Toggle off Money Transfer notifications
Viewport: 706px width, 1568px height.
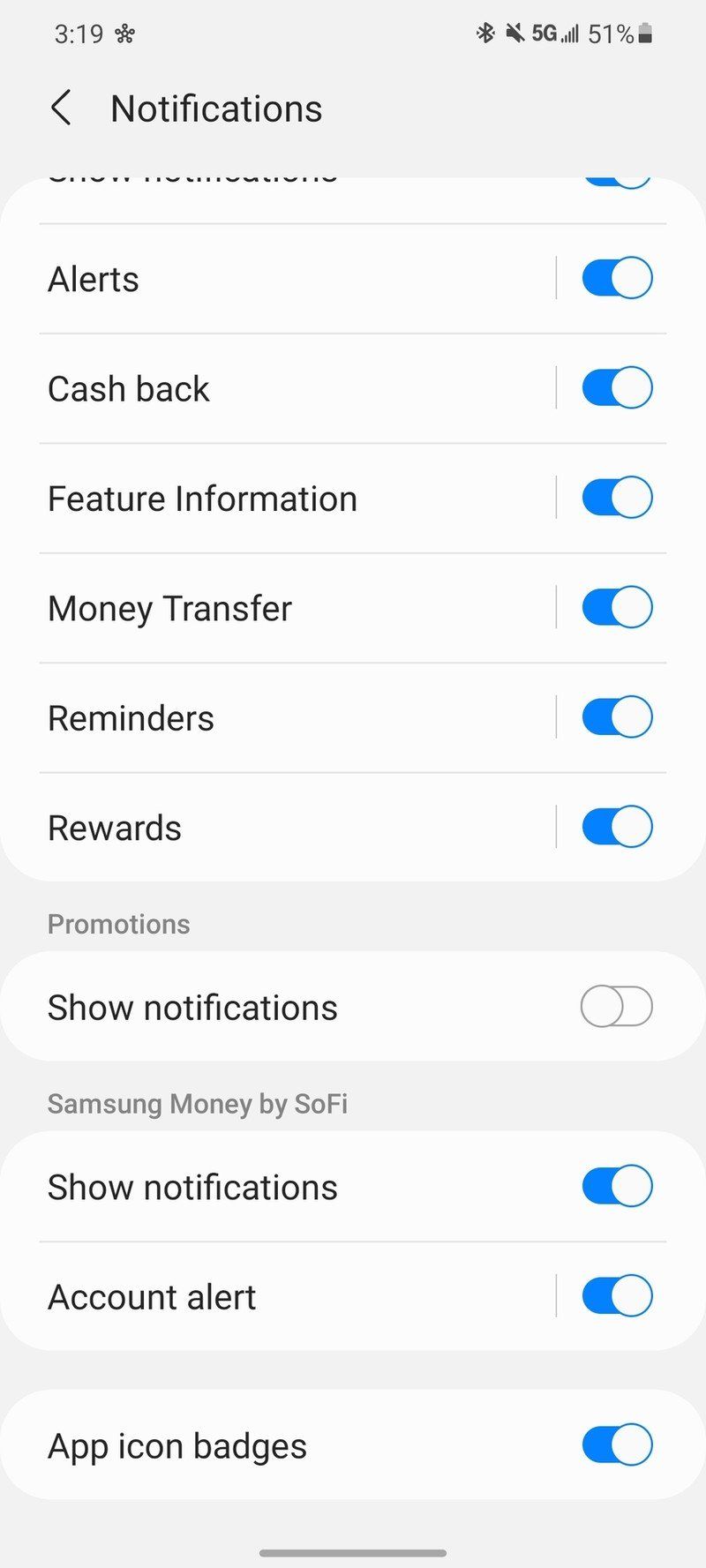pos(616,606)
